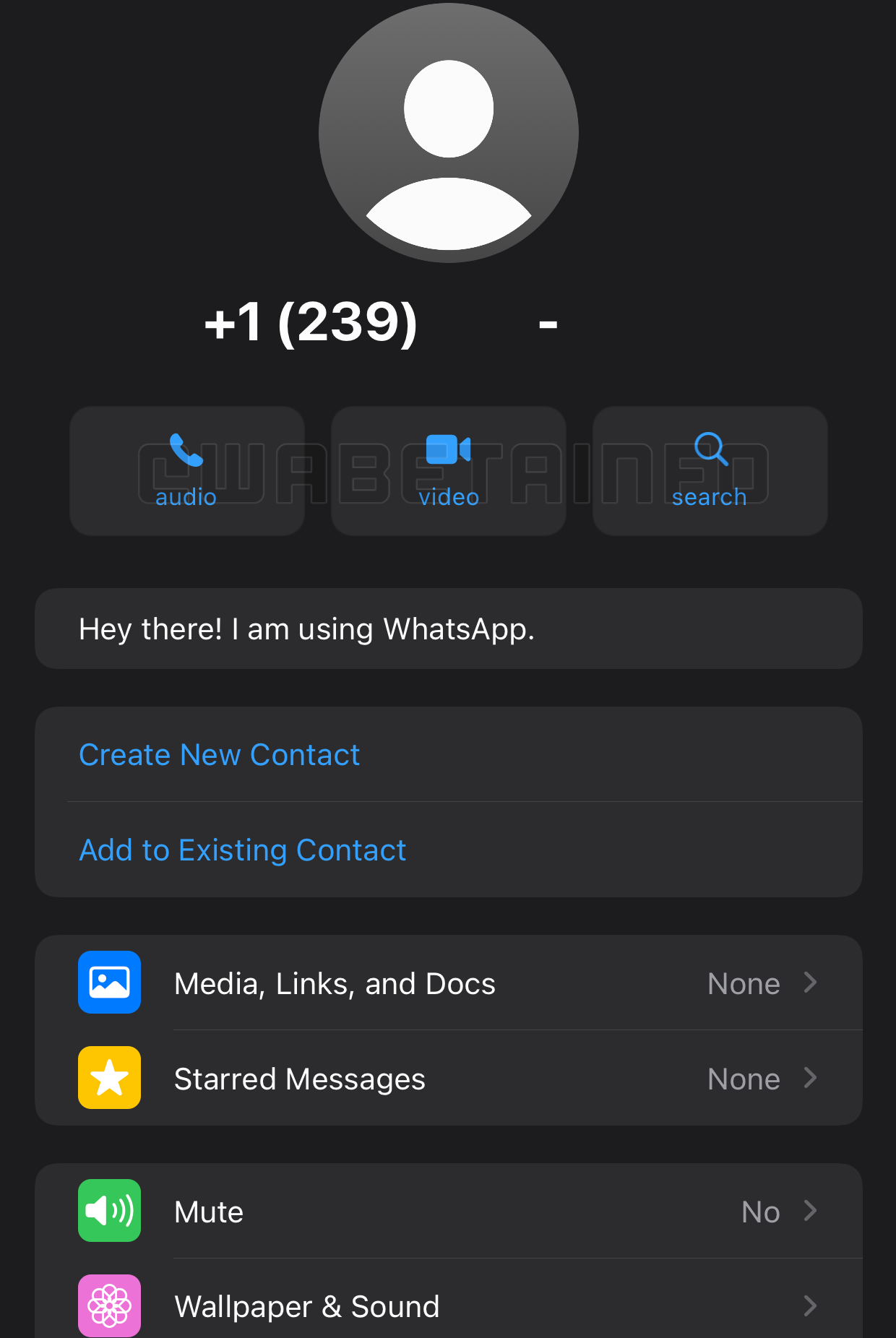
Task: Search within this chat
Action: pyautogui.click(x=710, y=470)
